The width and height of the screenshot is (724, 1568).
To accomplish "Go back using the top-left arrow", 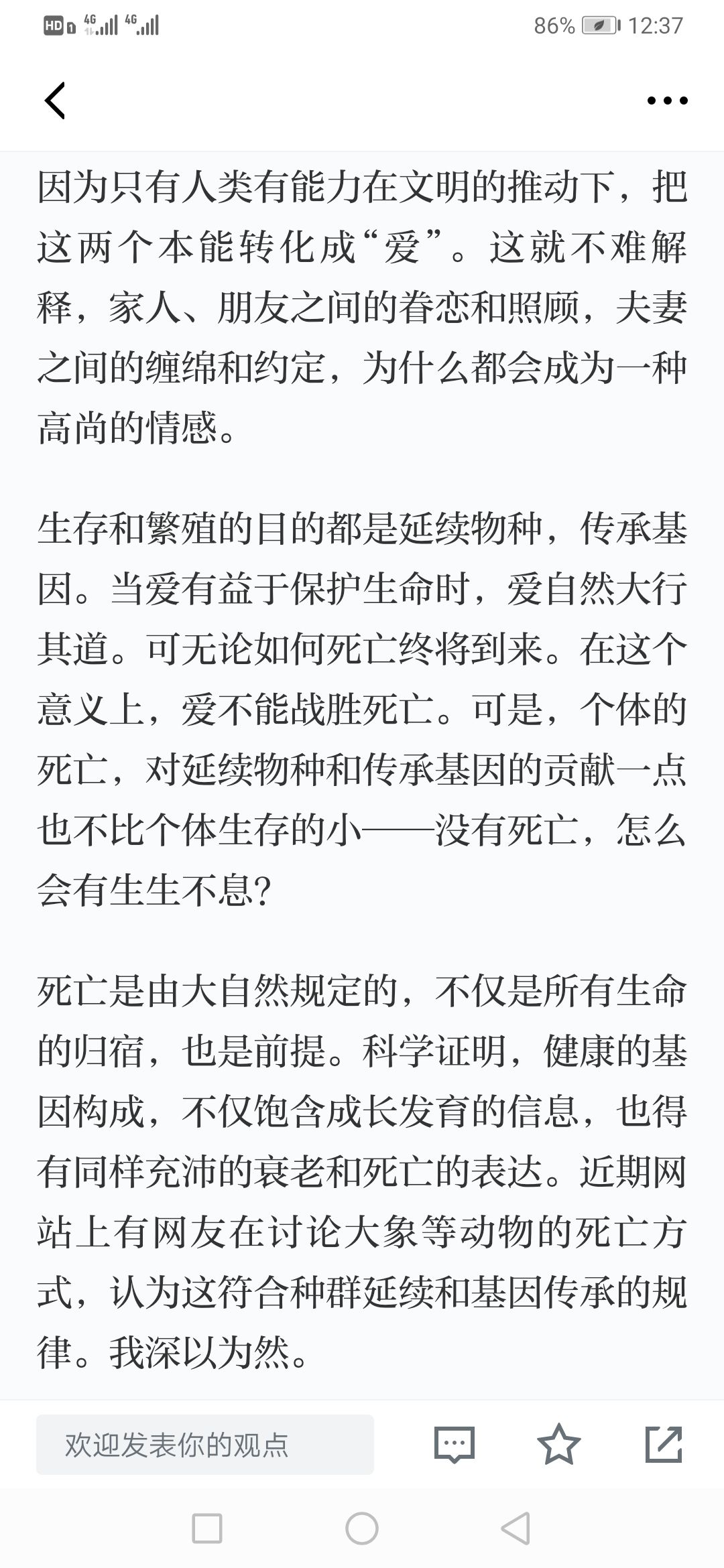I will click(55, 101).
